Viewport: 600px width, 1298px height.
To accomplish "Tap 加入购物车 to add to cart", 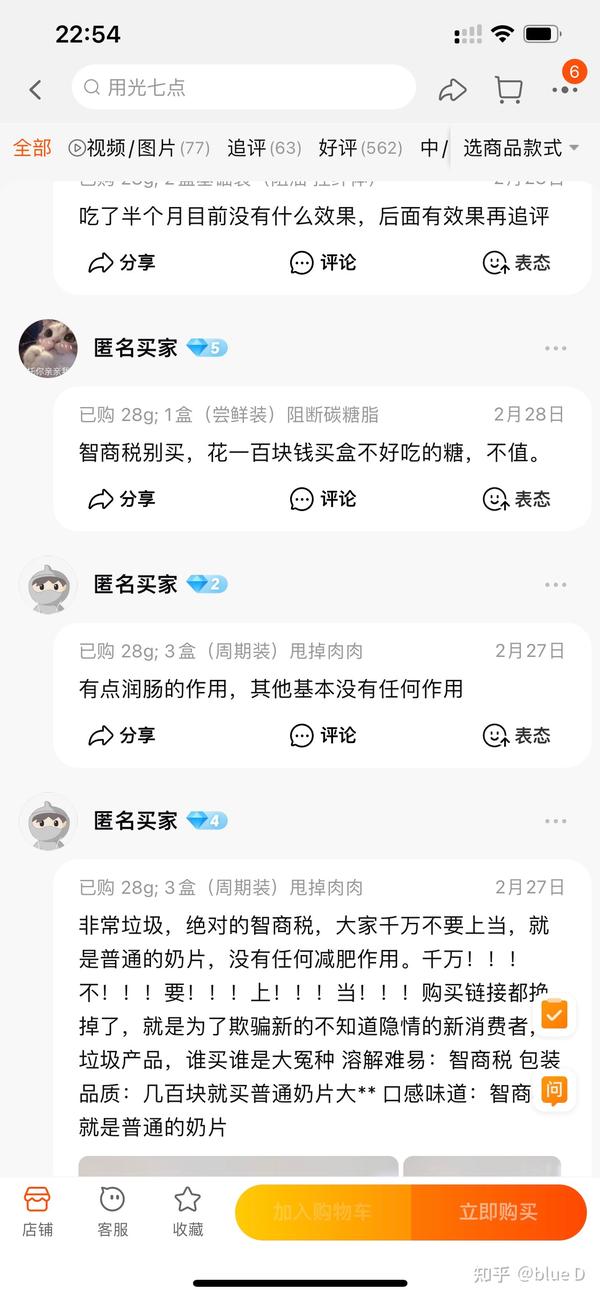I will [322, 1212].
